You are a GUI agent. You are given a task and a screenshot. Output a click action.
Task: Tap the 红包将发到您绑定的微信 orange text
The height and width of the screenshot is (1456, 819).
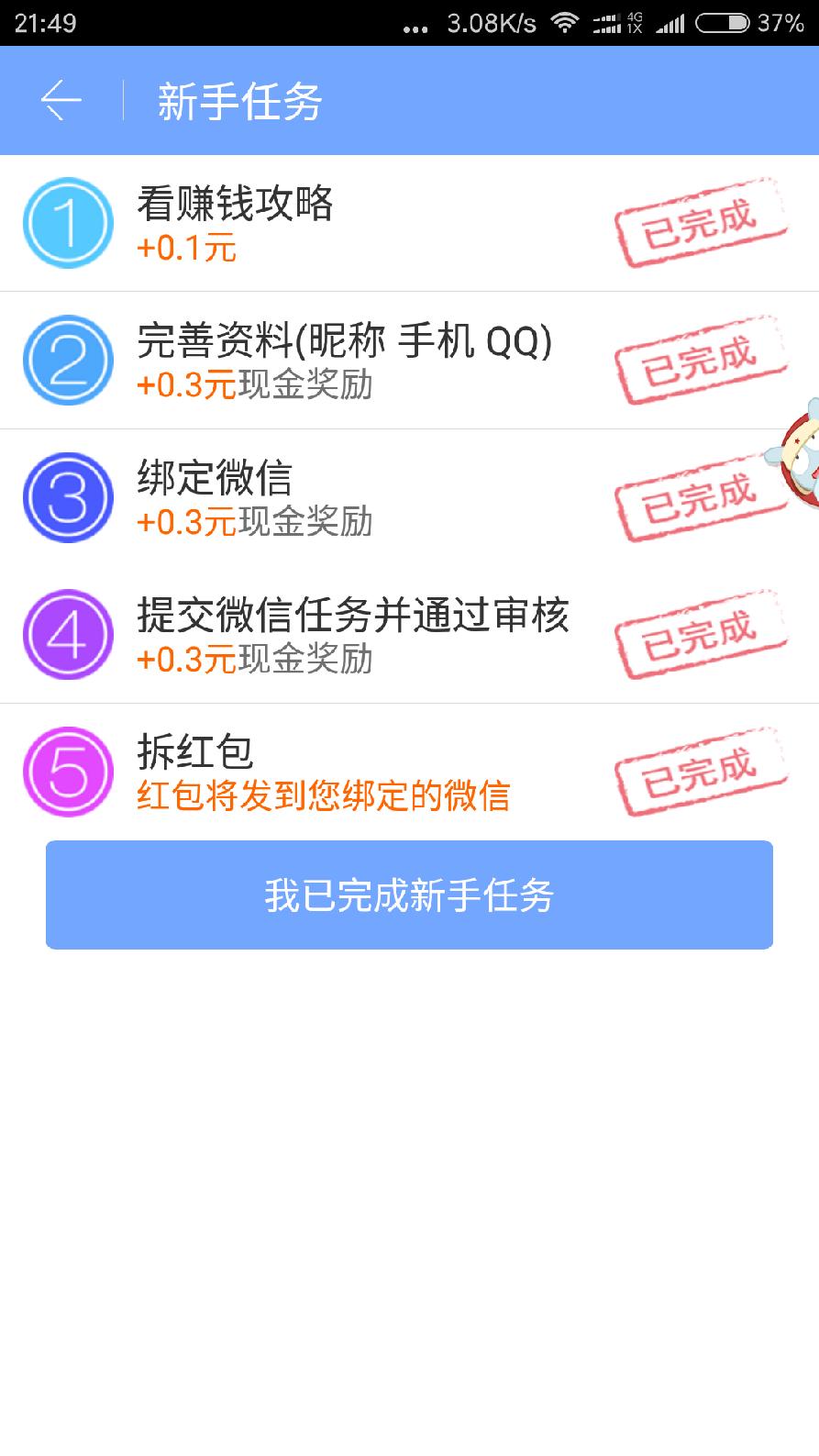coord(326,798)
